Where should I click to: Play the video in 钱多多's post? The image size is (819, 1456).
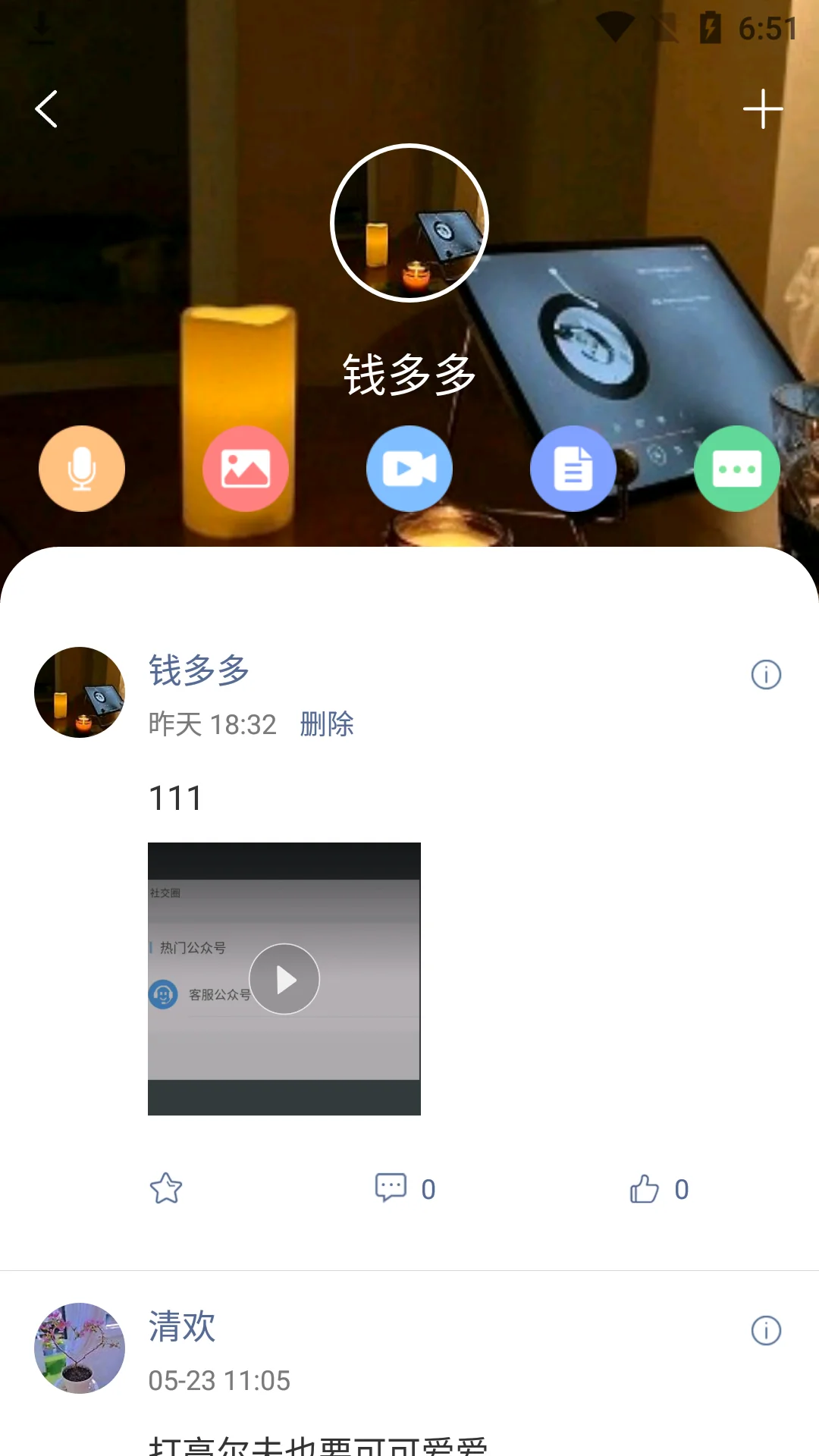pos(284,979)
